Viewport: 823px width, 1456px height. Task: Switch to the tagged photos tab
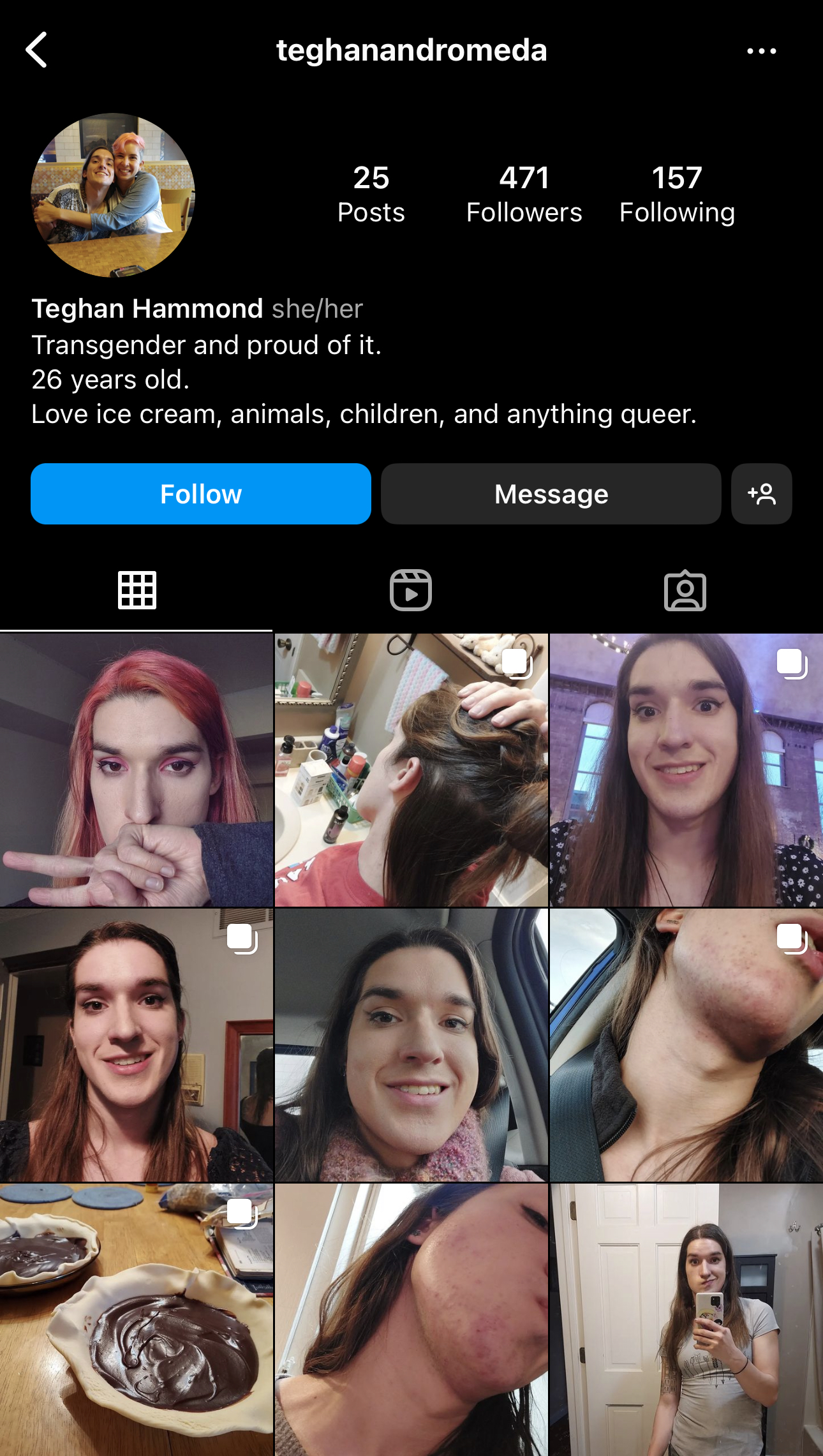click(685, 590)
